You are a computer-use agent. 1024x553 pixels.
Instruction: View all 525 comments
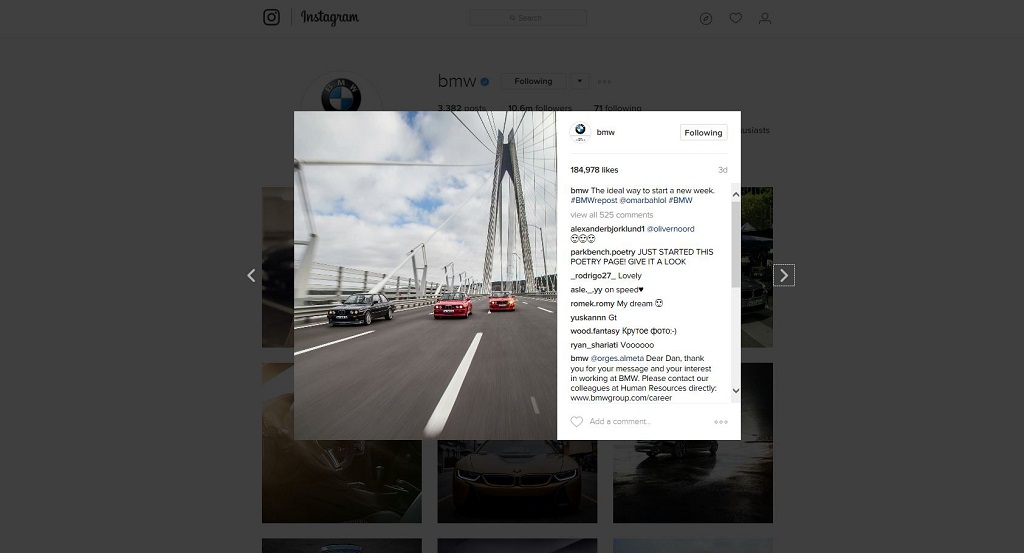click(x=611, y=215)
